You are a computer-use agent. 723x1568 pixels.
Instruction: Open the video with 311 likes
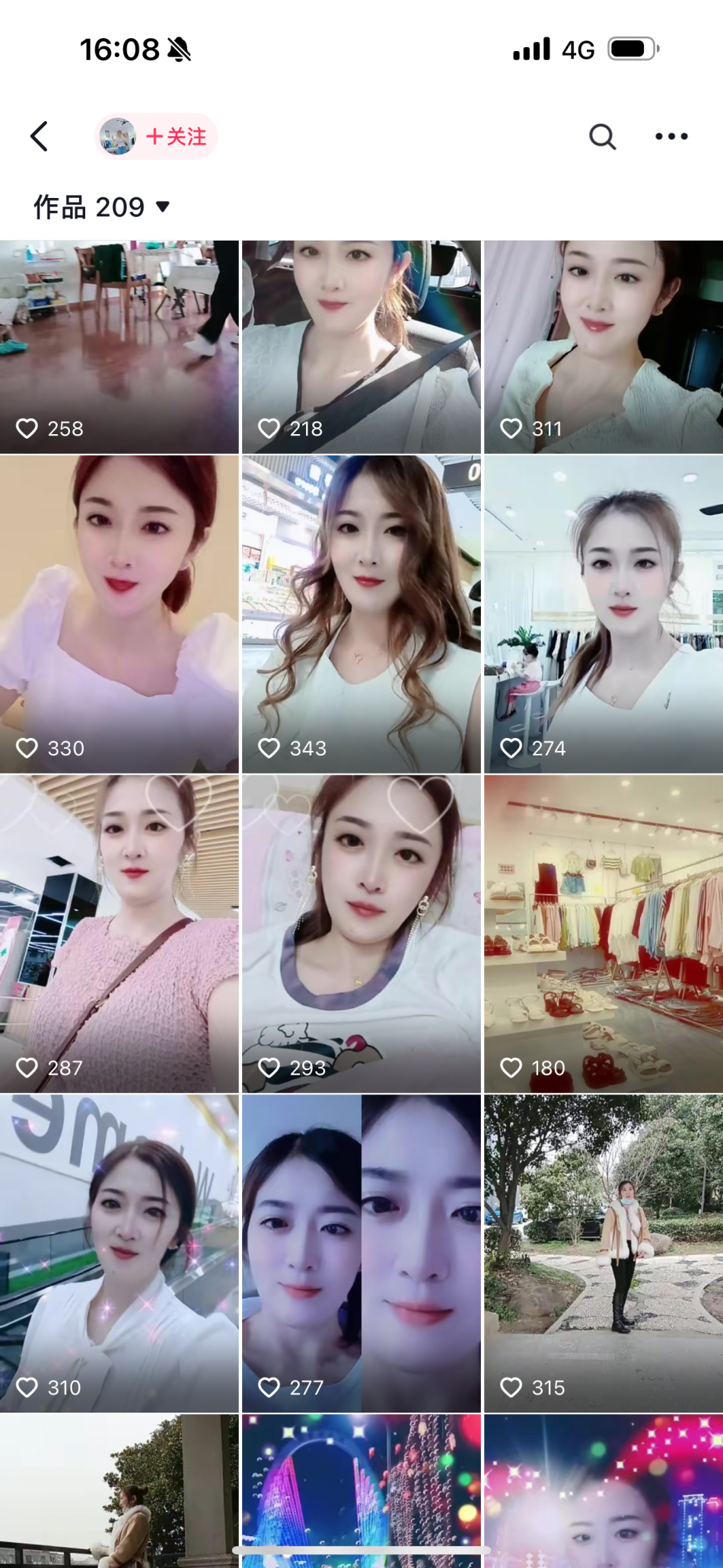point(604,346)
